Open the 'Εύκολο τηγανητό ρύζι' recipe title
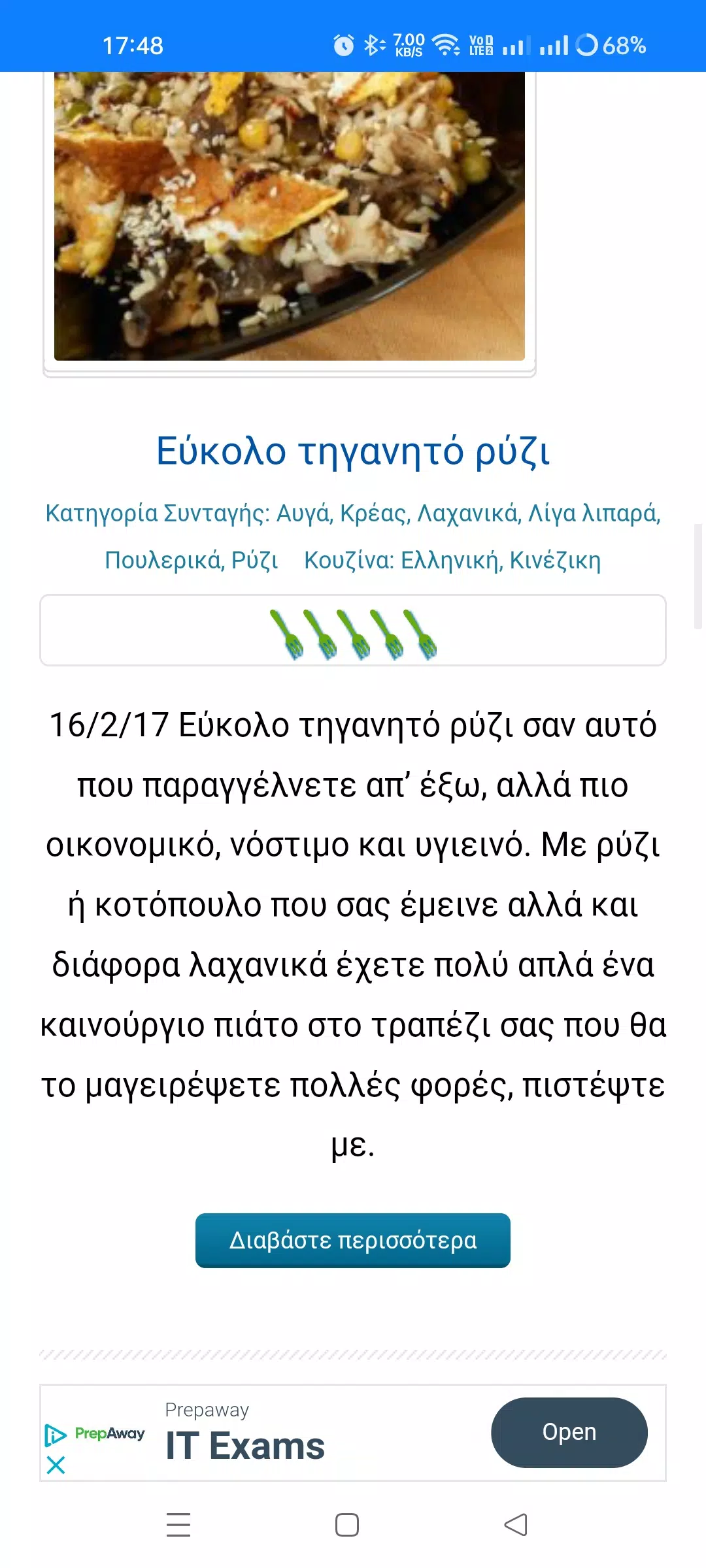This screenshot has width=706, height=1568. point(353,451)
